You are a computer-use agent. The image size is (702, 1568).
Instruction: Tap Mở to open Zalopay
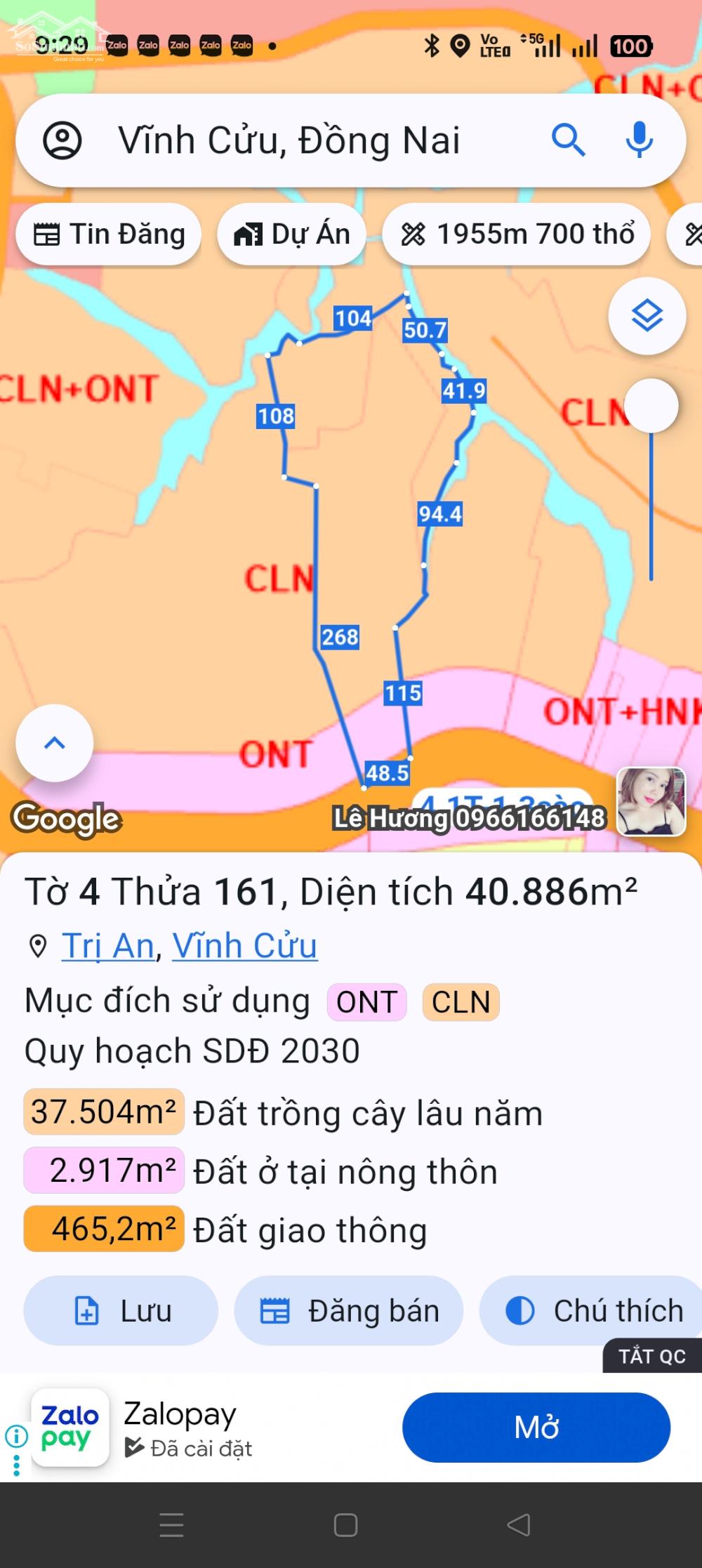(537, 1429)
